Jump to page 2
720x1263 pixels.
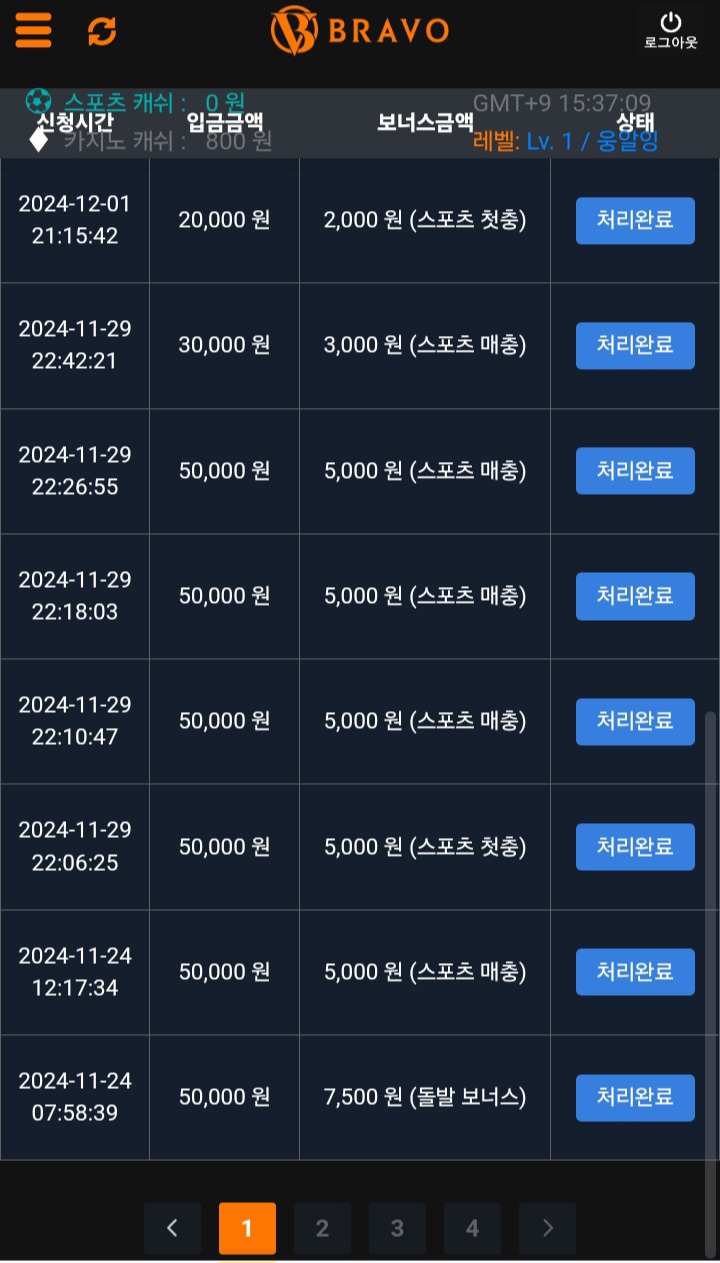(322, 1228)
